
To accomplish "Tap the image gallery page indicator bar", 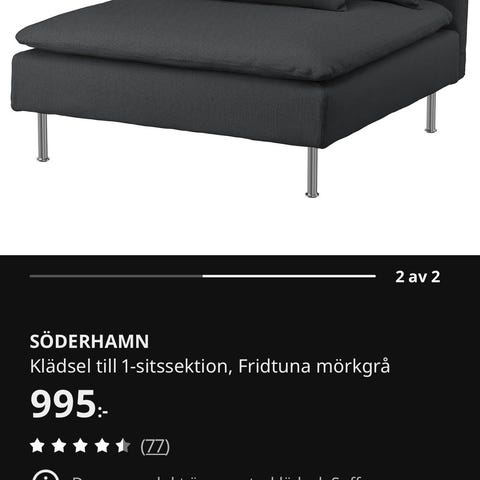I will tap(203, 276).
